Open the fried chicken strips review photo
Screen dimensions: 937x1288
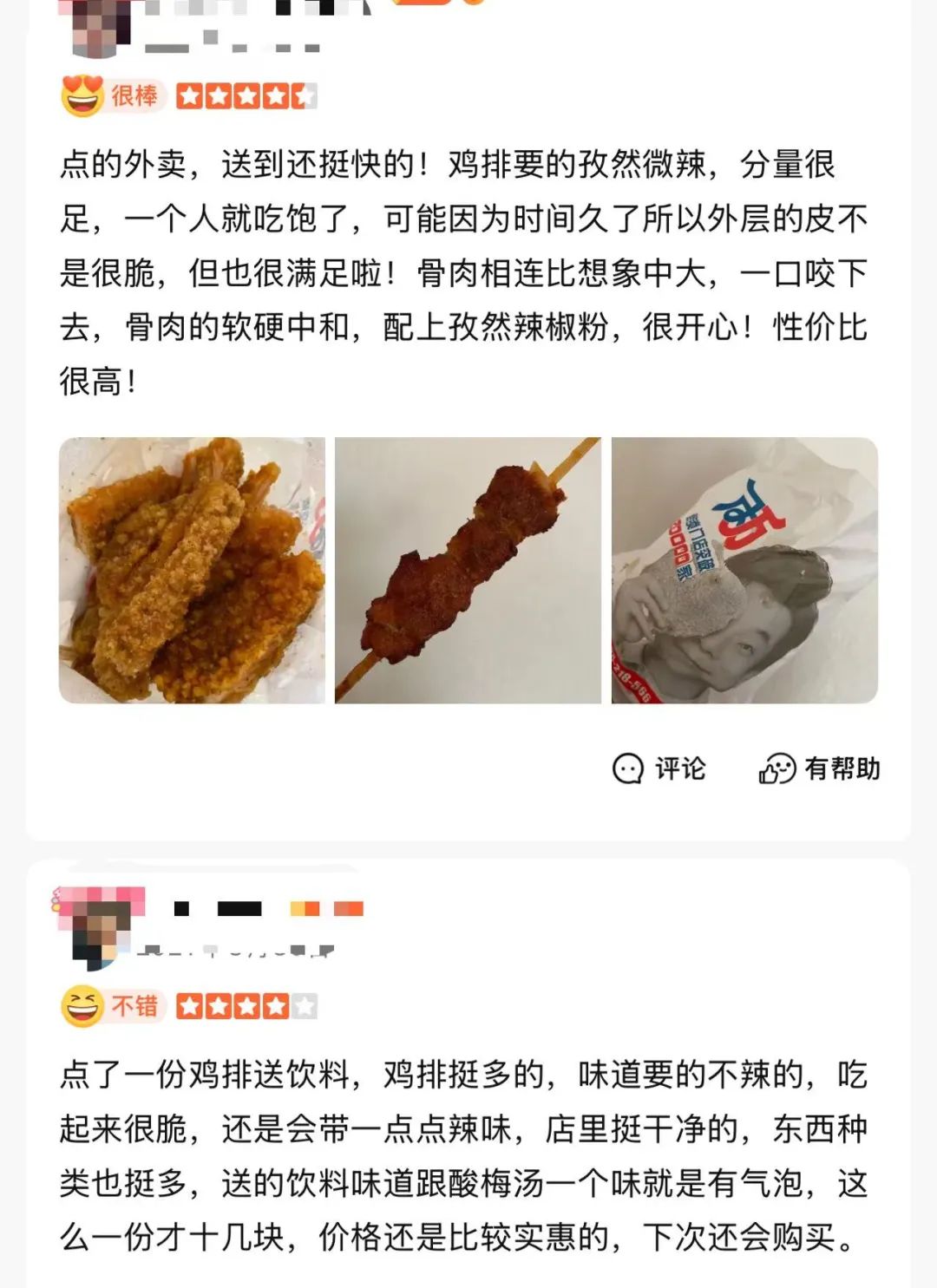[x=192, y=570]
